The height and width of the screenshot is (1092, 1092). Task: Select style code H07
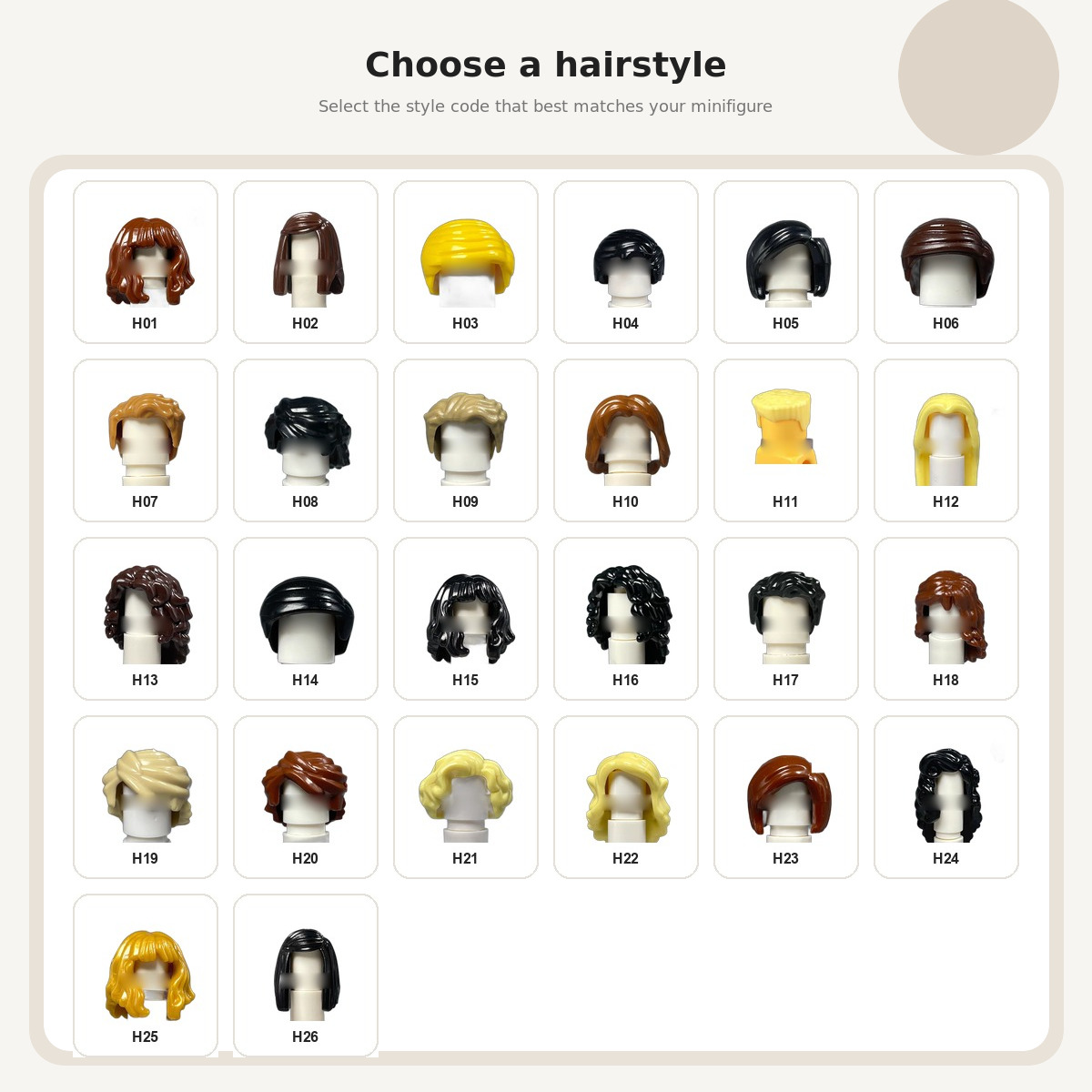coord(146,440)
